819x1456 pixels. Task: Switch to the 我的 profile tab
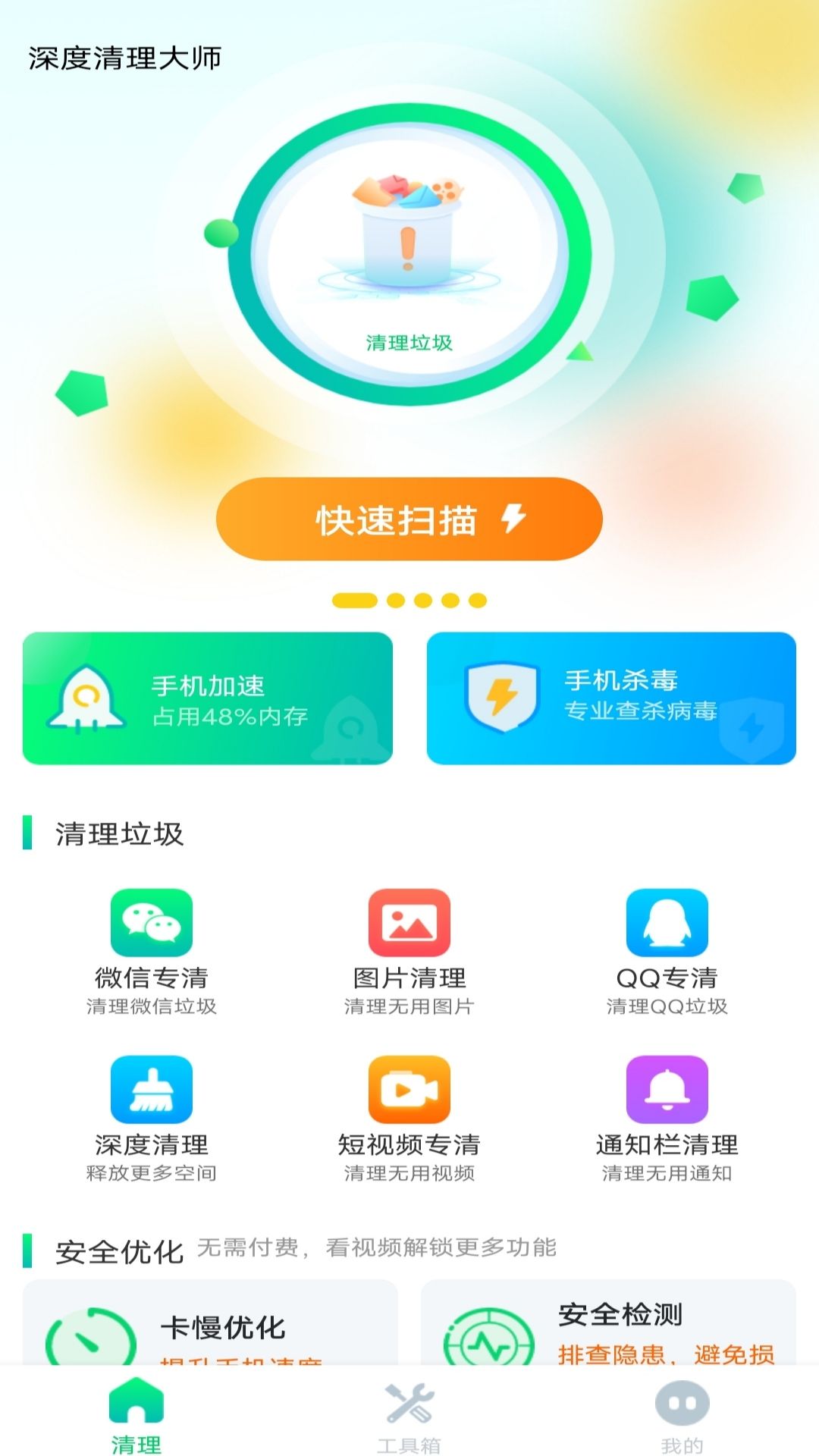click(x=682, y=1415)
